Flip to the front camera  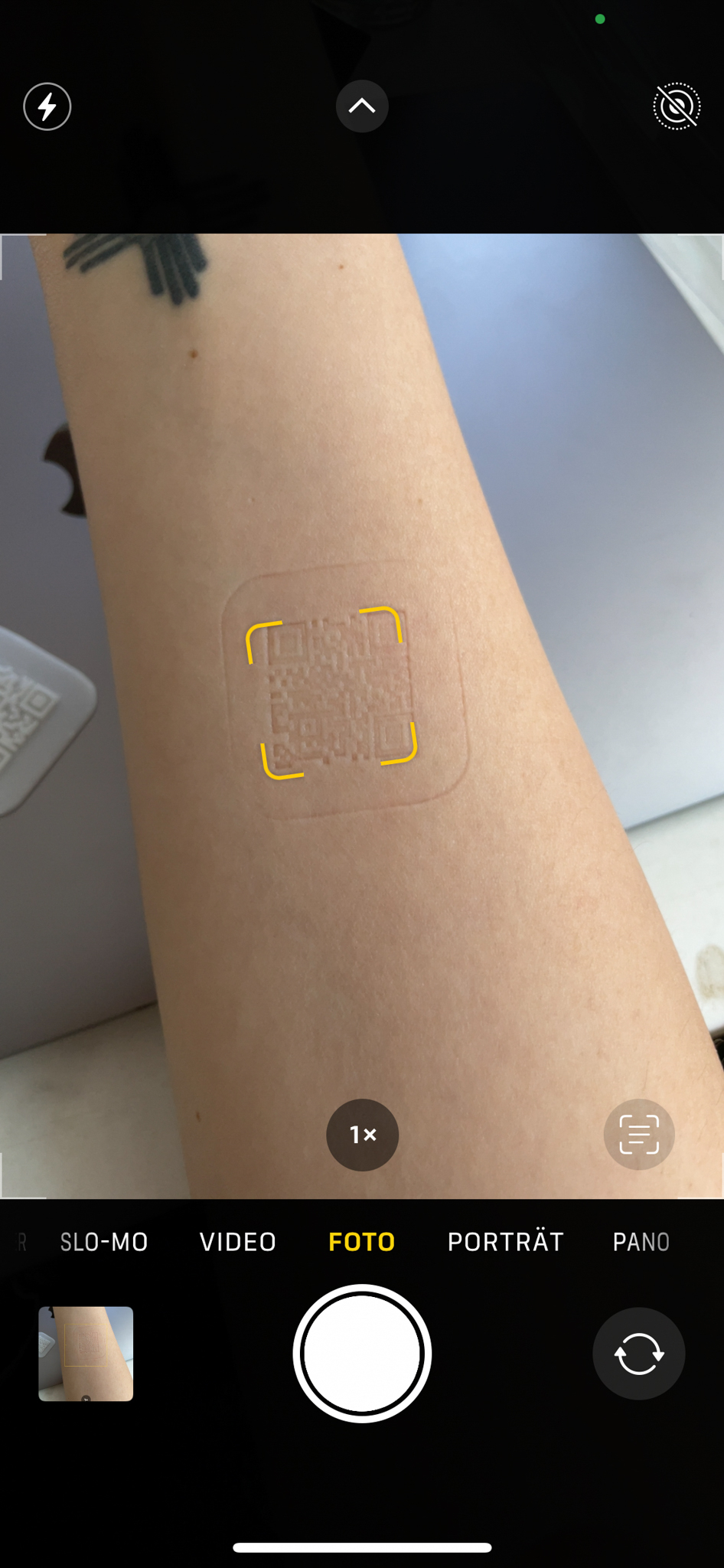(638, 1354)
